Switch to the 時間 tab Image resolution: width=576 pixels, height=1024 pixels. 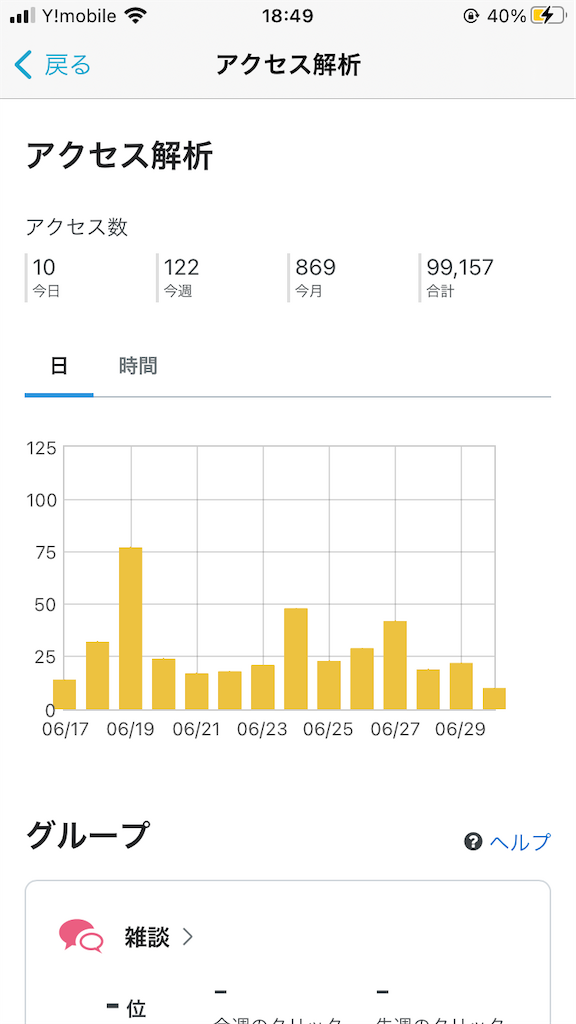point(138,366)
